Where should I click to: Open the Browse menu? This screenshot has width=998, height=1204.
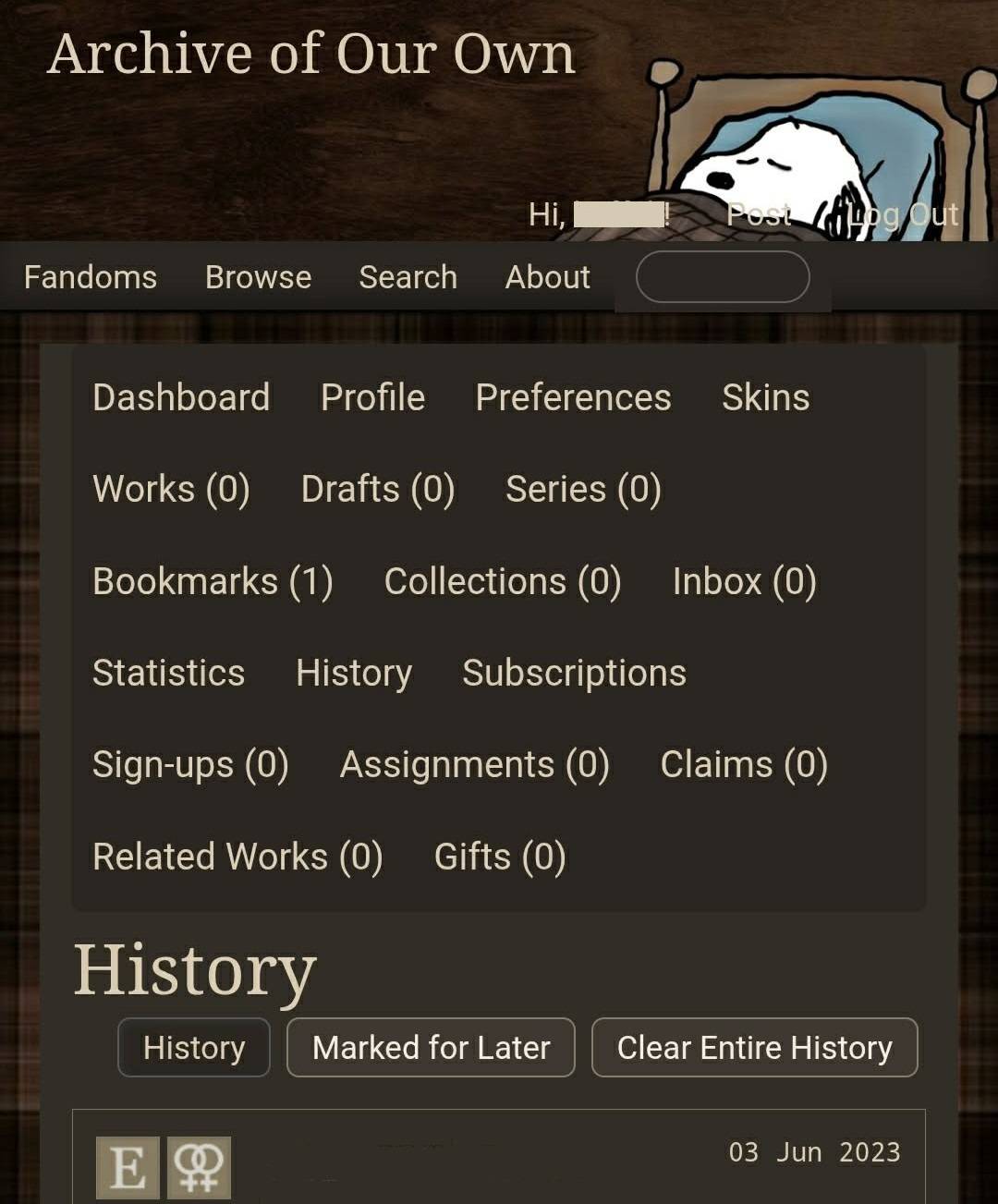coord(258,277)
